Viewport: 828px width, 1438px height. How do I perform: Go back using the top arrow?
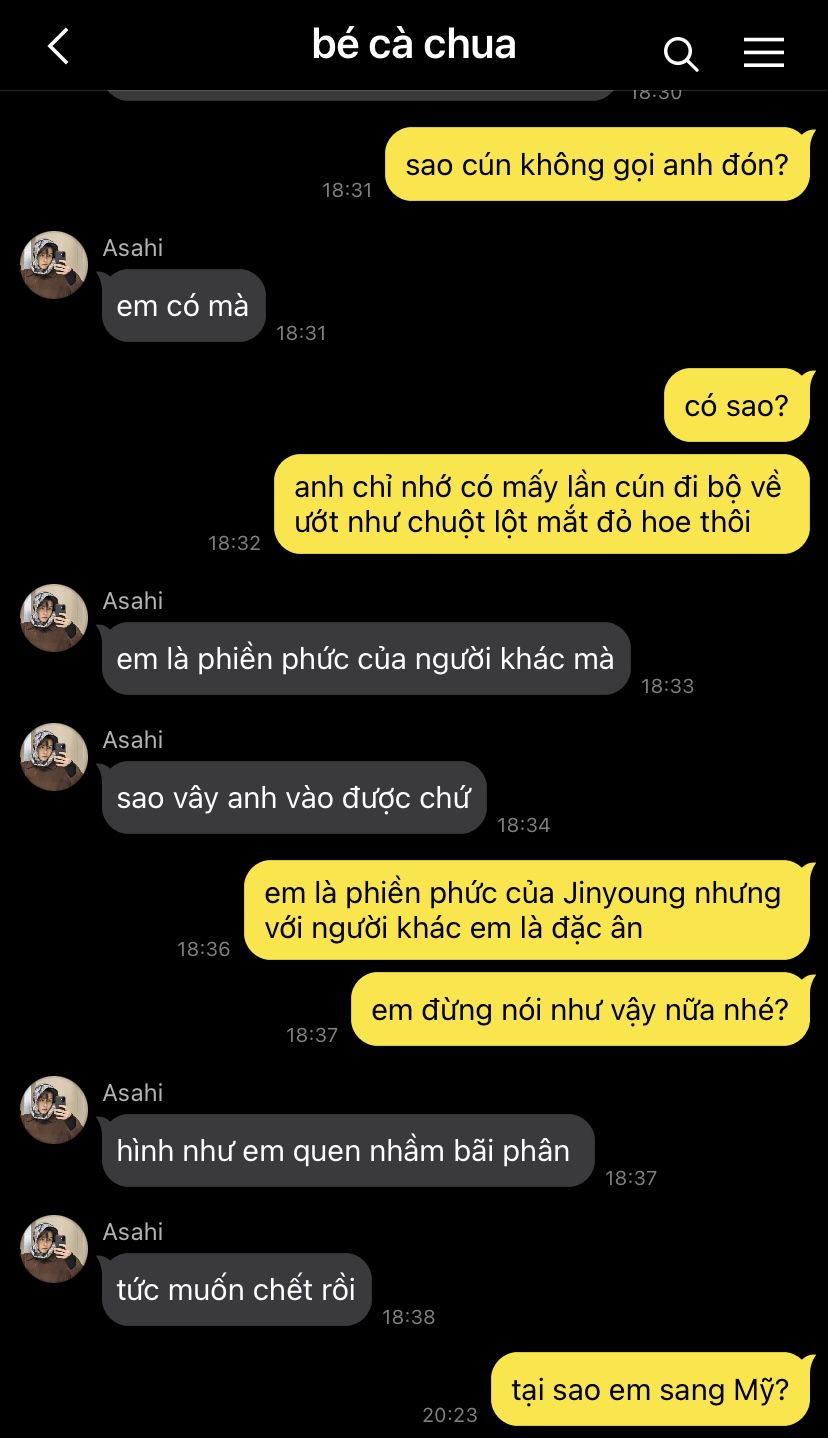coord(58,47)
